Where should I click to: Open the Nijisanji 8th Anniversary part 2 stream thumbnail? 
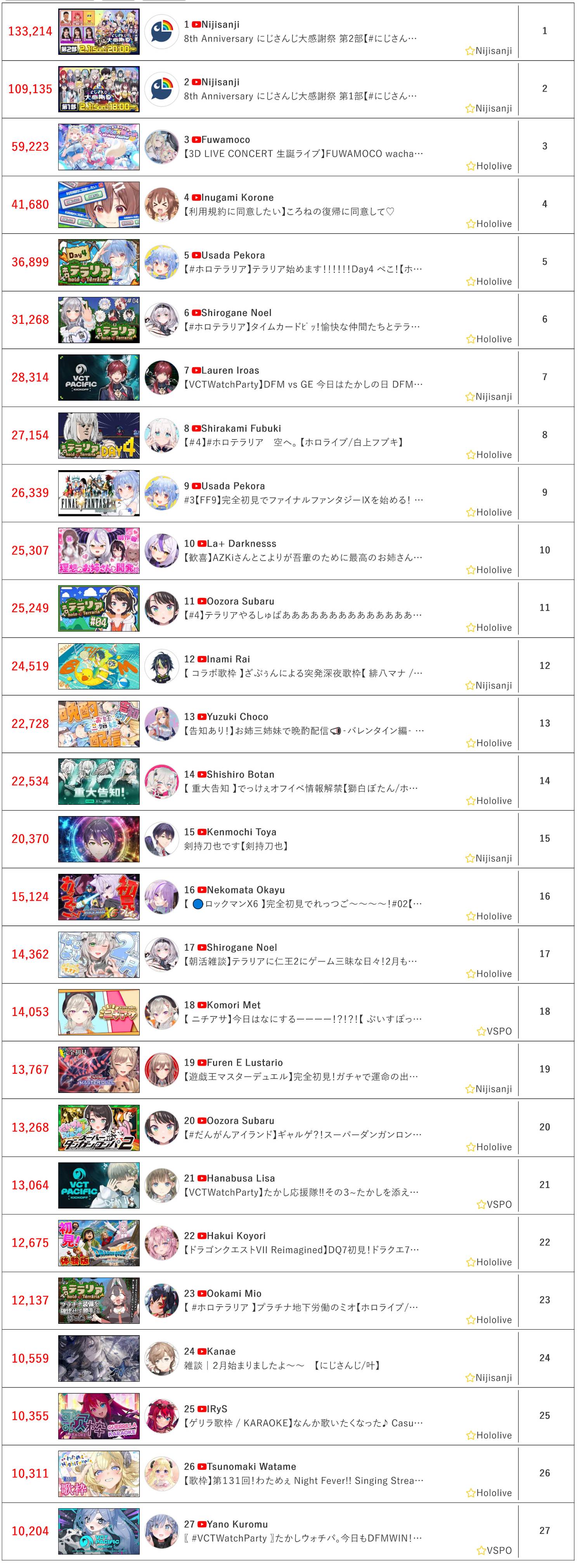[99, 32]
